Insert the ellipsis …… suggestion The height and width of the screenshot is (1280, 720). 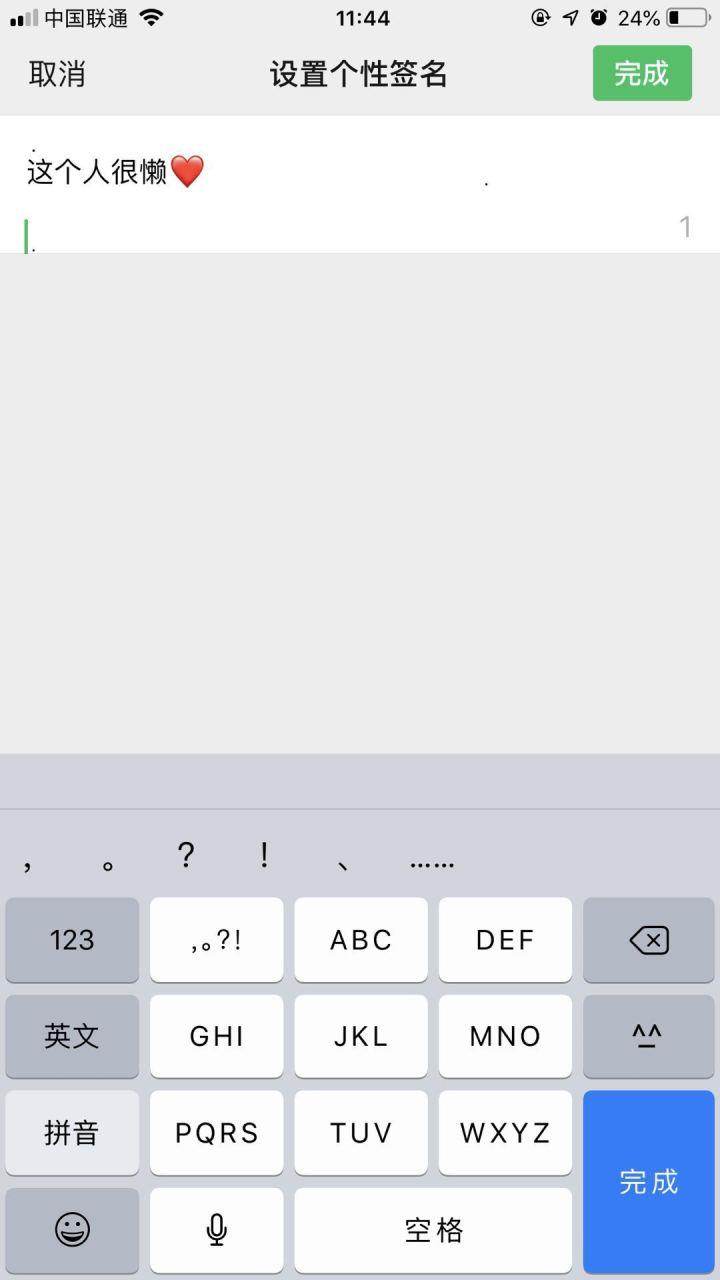(432, 860)
